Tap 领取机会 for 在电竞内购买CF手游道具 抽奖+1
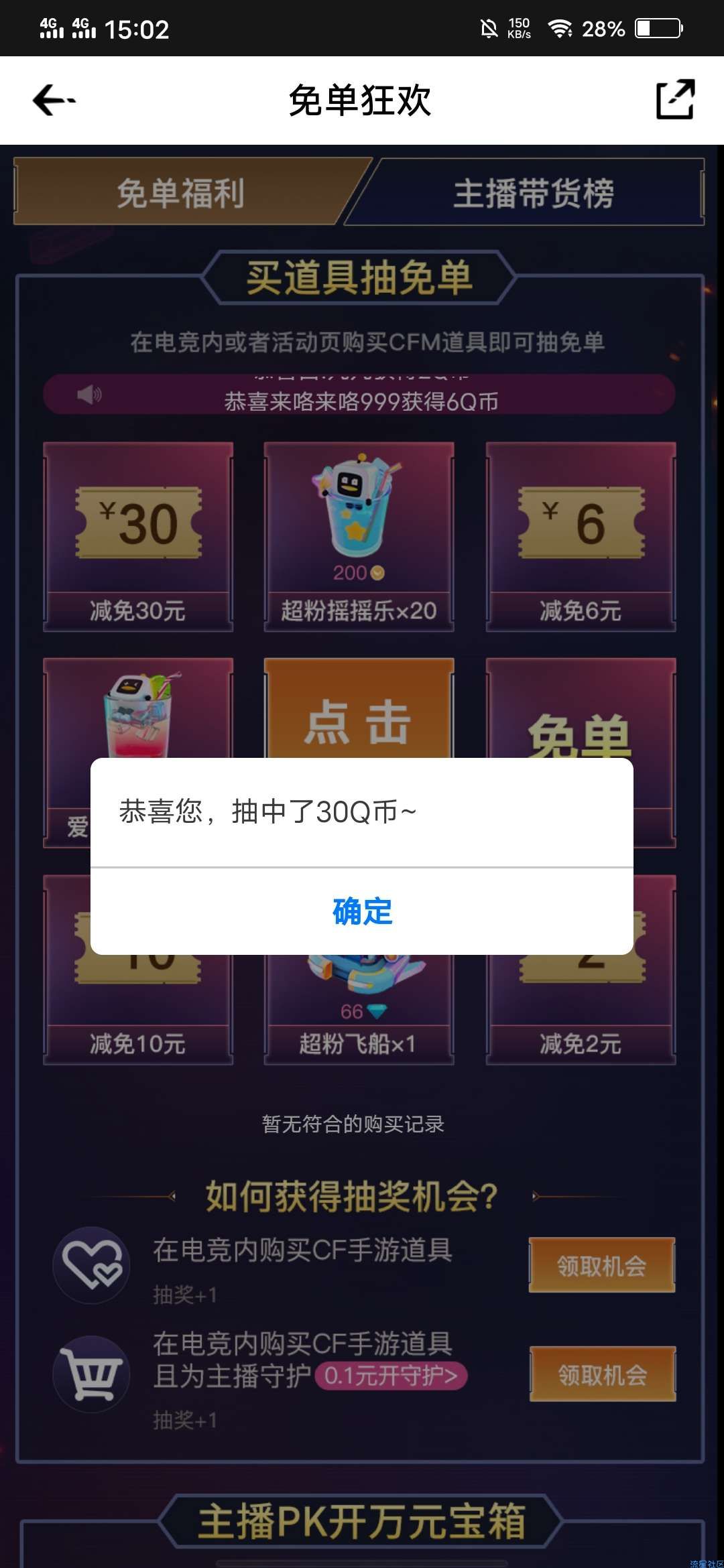This screenshot has width=724, height=1568. [601, 1265]
